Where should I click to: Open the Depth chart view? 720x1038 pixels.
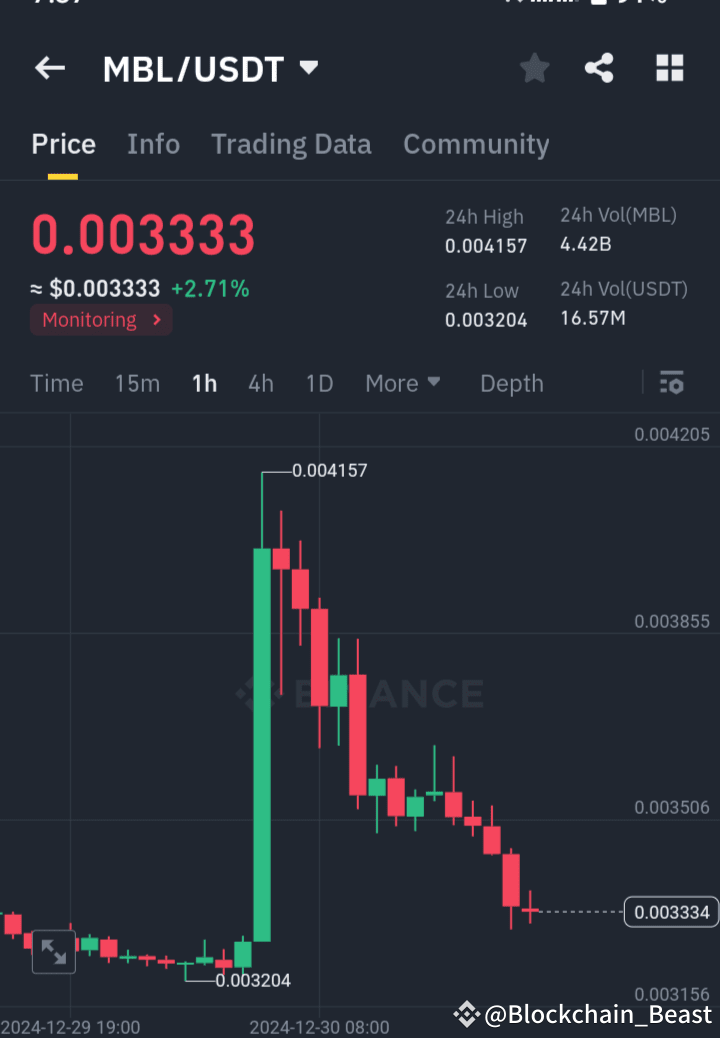coord(511,383)
